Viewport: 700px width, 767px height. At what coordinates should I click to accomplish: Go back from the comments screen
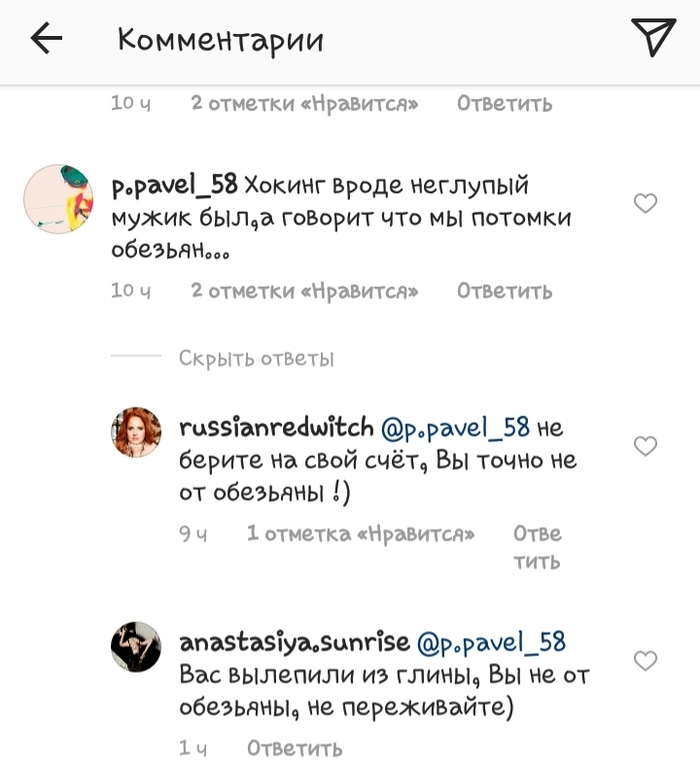(46, 39)
